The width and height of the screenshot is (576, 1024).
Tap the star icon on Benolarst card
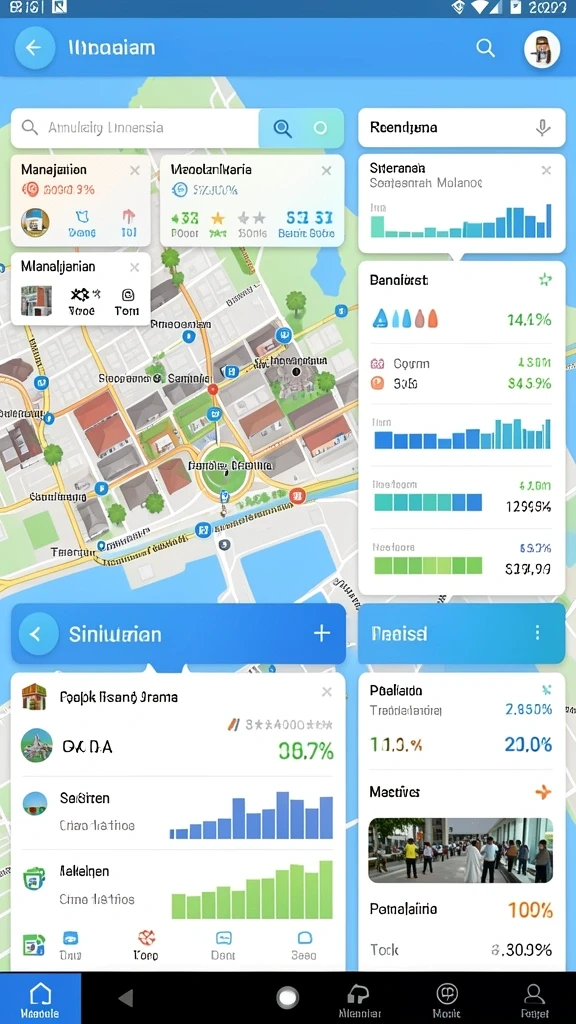pos(545,280)
